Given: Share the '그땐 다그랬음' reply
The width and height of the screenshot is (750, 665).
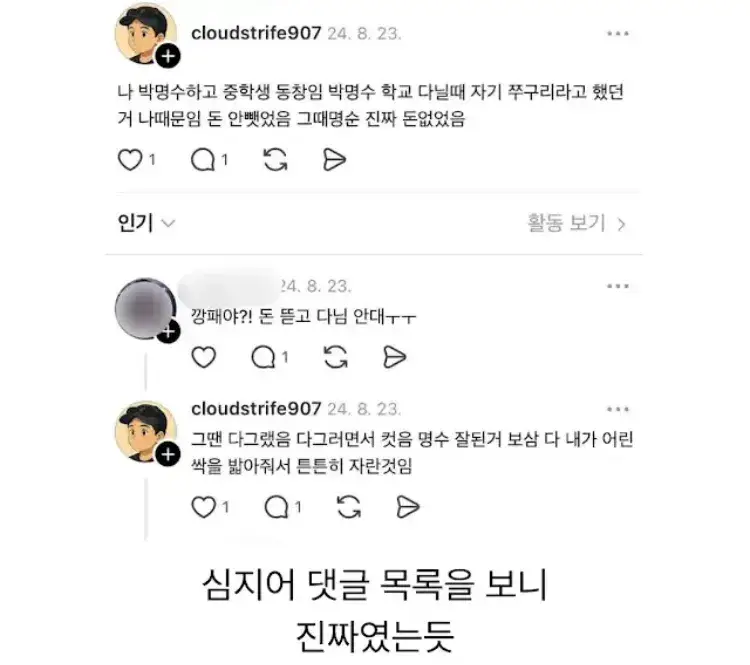Looking at the screenshot, I should [x=408, y=507].
